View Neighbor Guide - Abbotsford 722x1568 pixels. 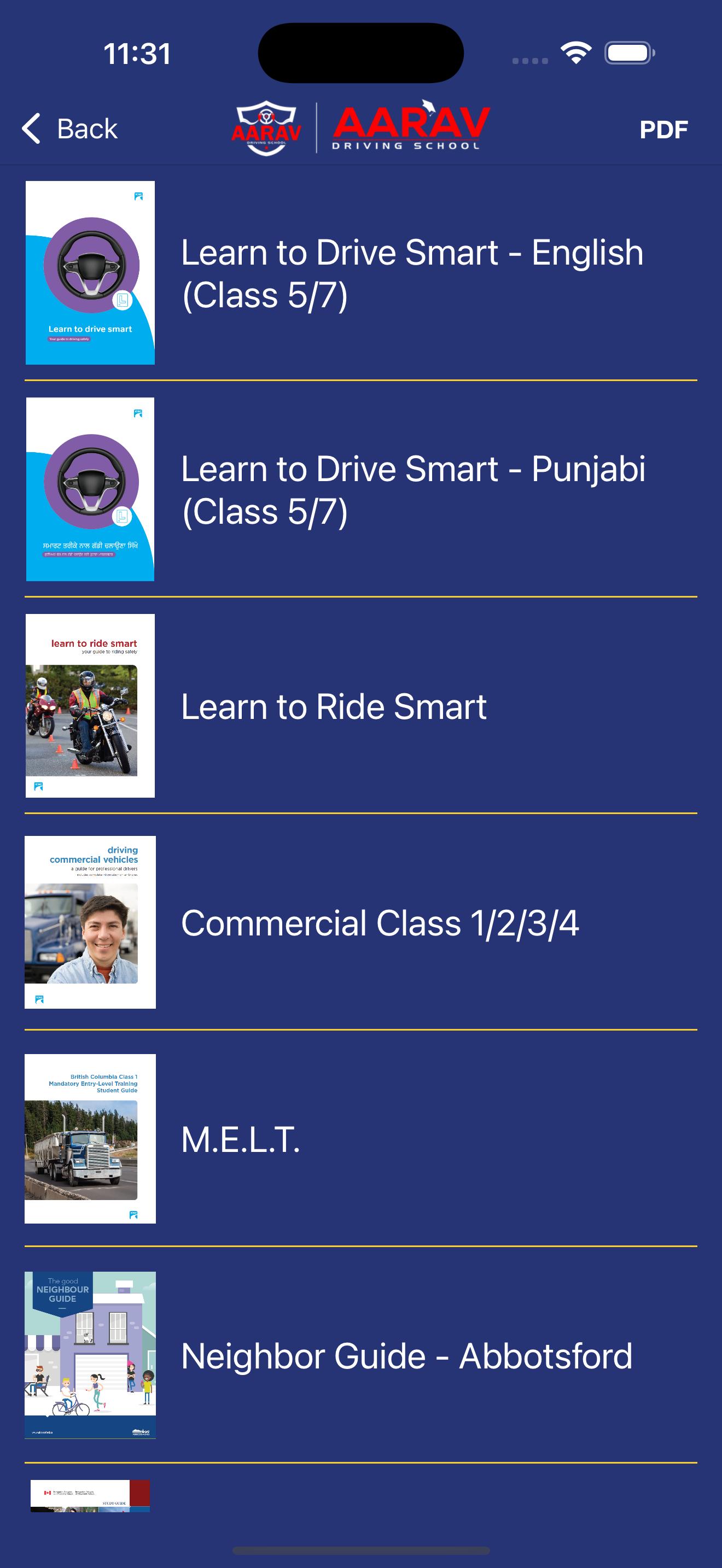click(x=406, y=1356)
